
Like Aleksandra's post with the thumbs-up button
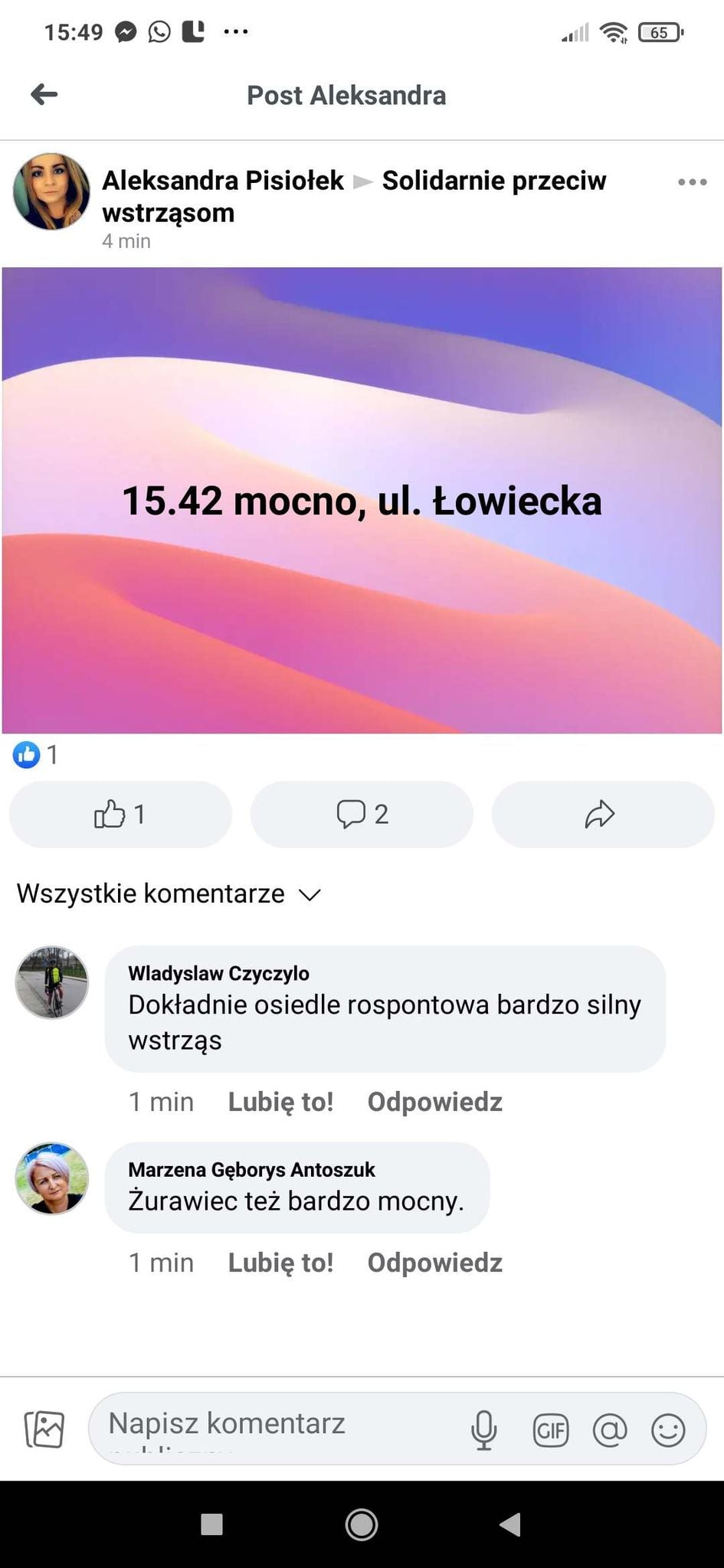(x=120, y=814)
